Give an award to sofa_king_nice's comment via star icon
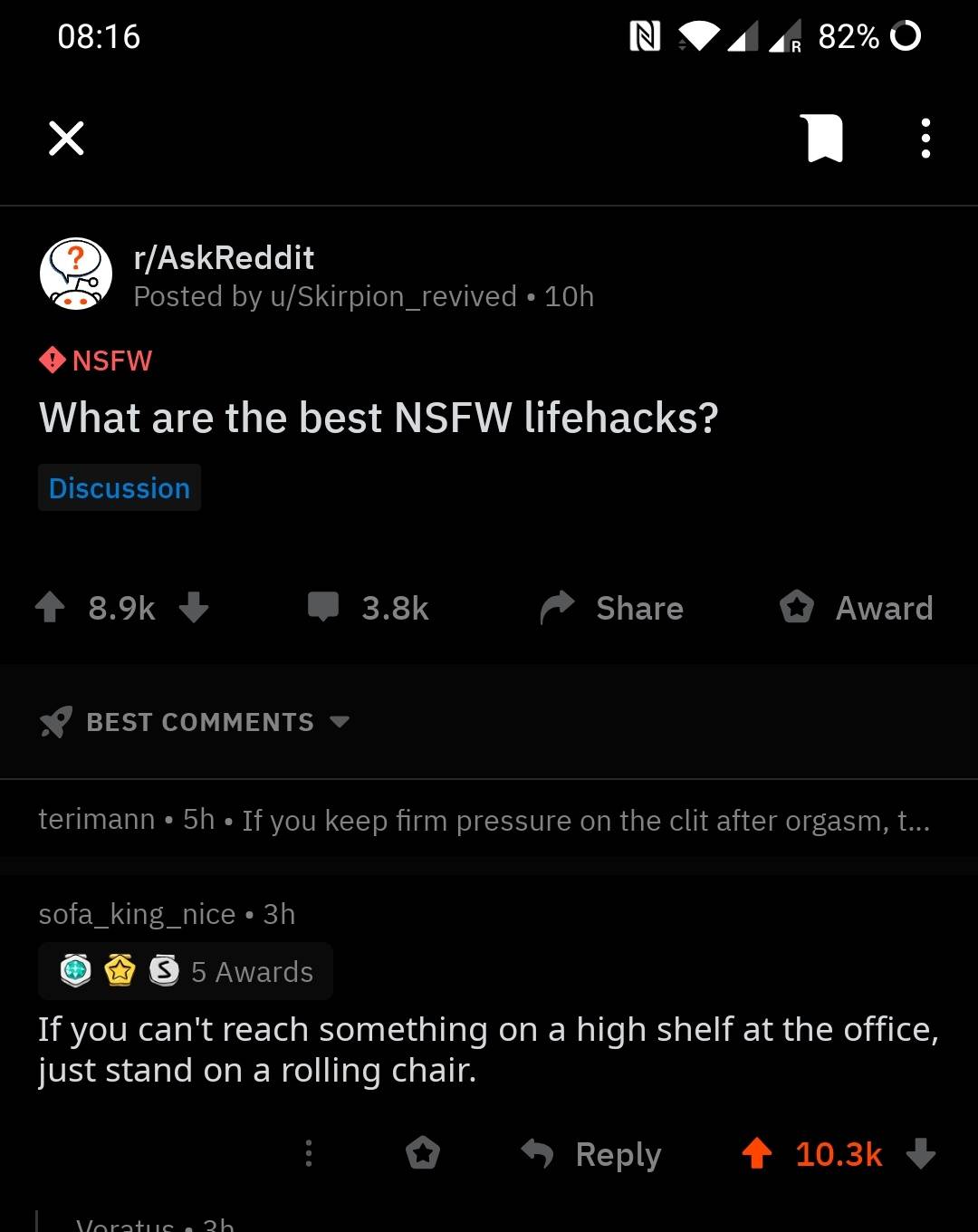Screen dimensions: 978x1232 coord(422,1154)
